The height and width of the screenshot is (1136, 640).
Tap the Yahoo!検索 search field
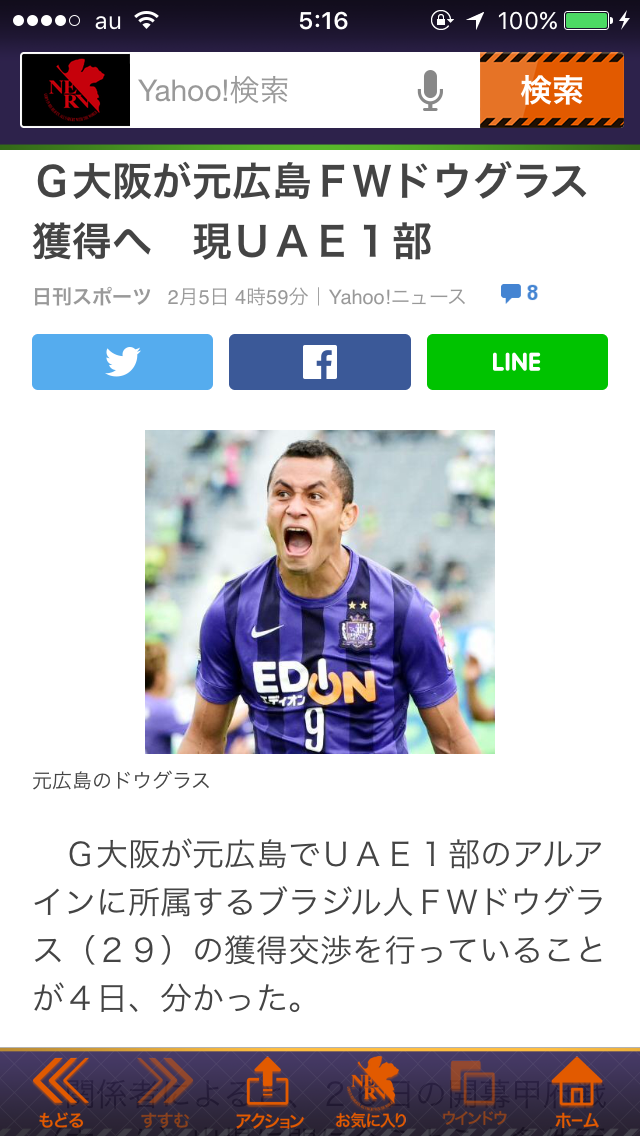pos(270,91)
